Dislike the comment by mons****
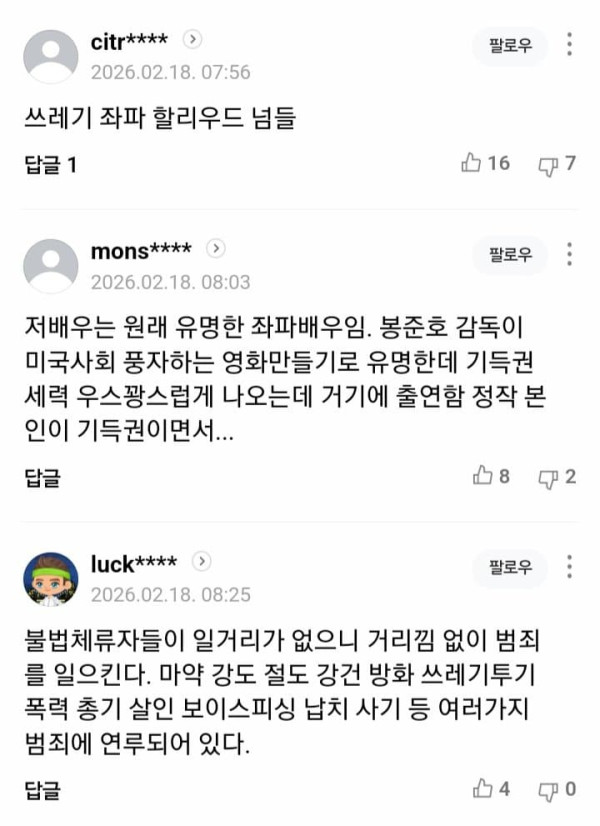The image size is (600, 826). (557, 477)
